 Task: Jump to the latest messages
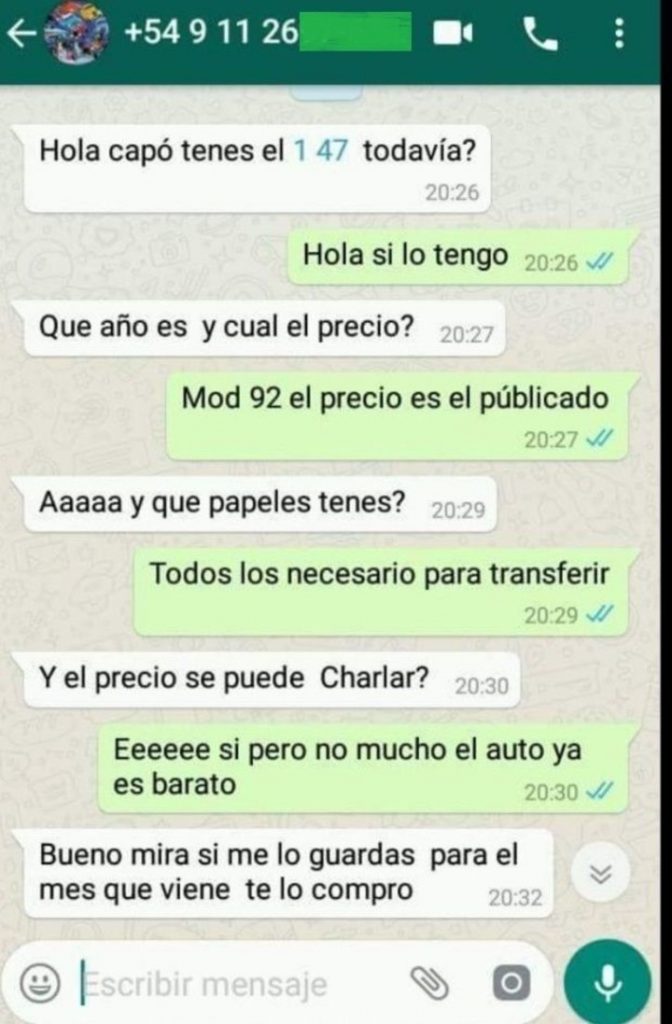point(599,874)
